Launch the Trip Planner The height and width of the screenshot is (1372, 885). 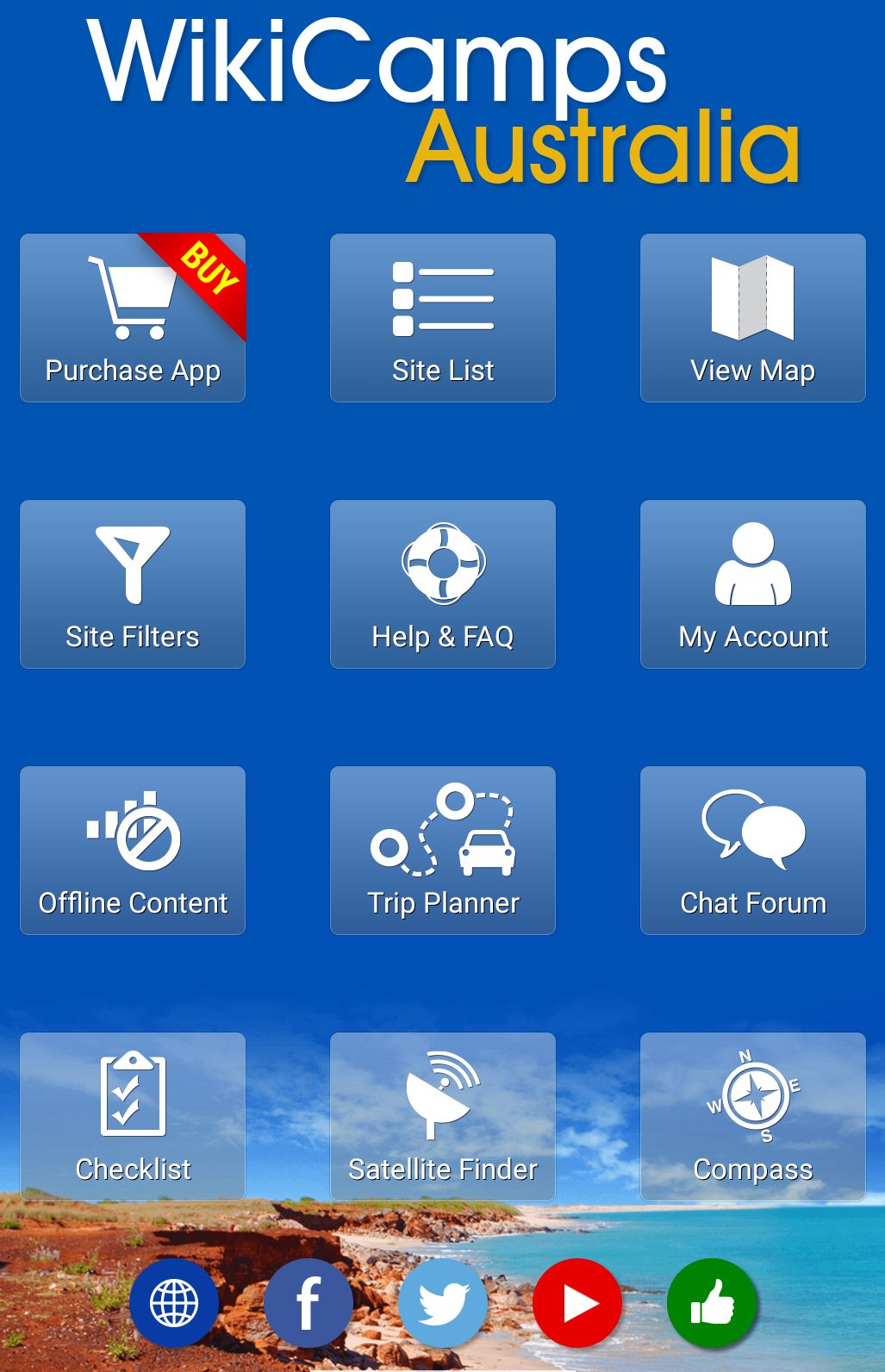coord(443,851)
